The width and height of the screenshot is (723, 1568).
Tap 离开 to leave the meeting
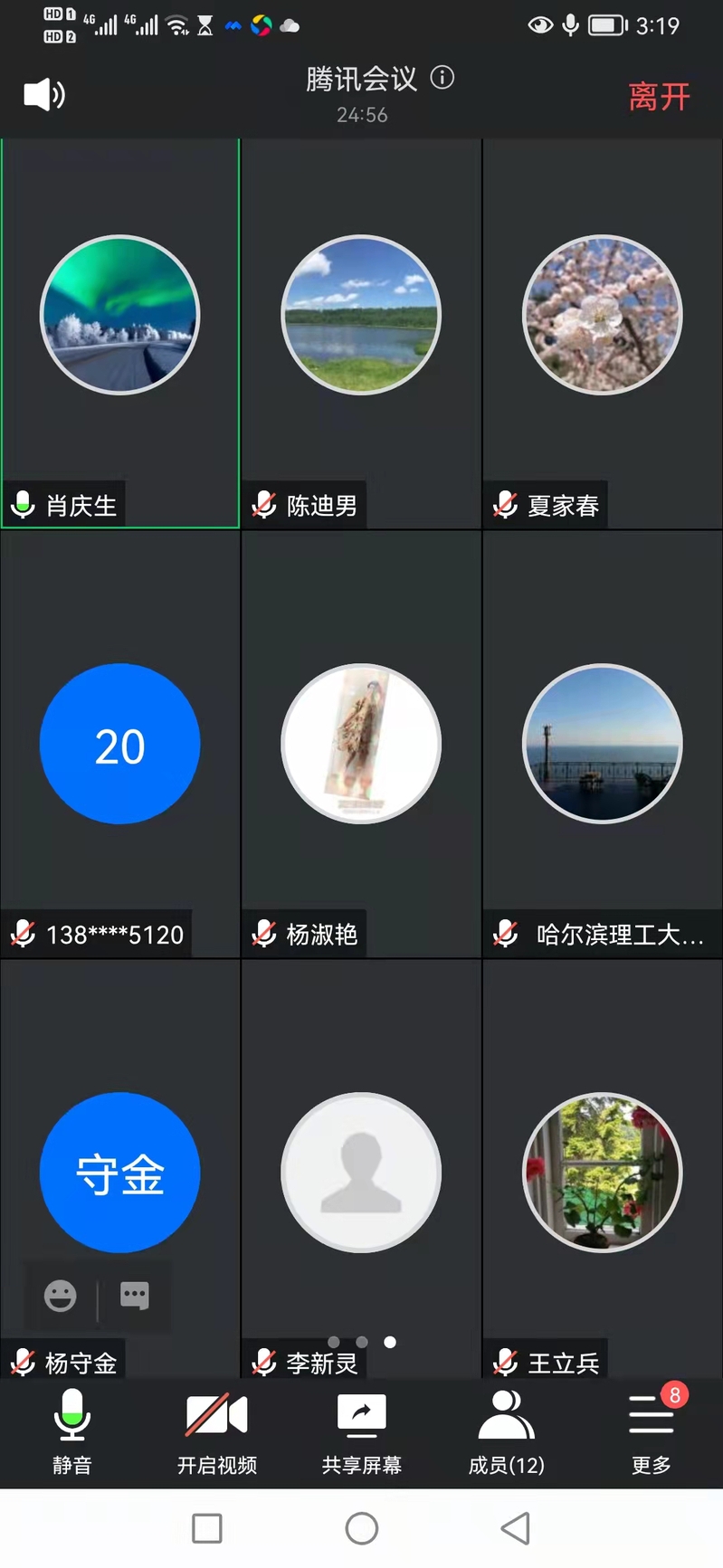[x=659, y=96]
